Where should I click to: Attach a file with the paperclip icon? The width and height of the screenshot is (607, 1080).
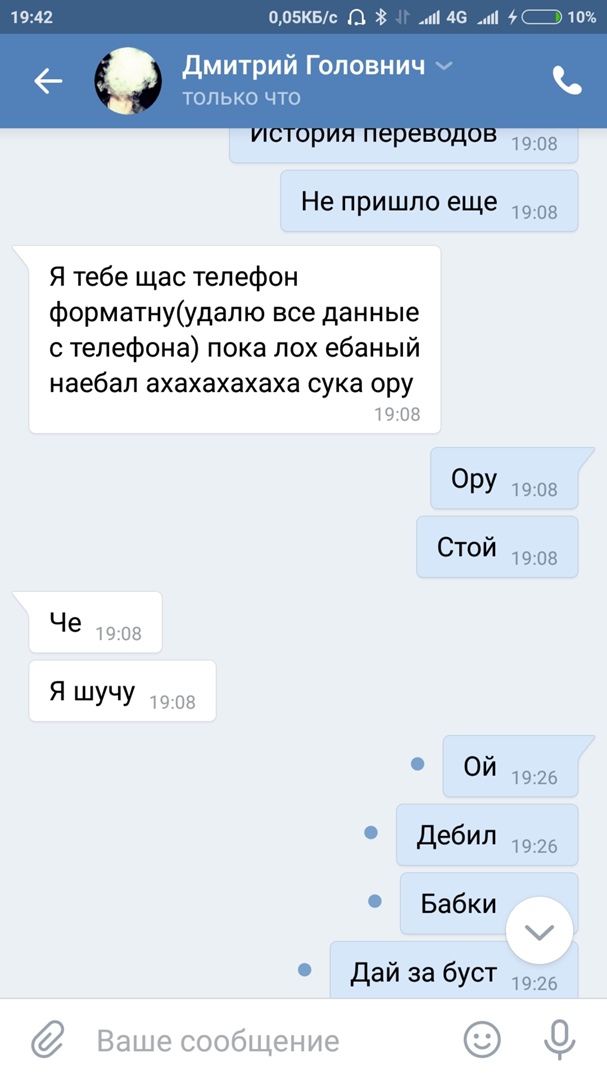47,1040
